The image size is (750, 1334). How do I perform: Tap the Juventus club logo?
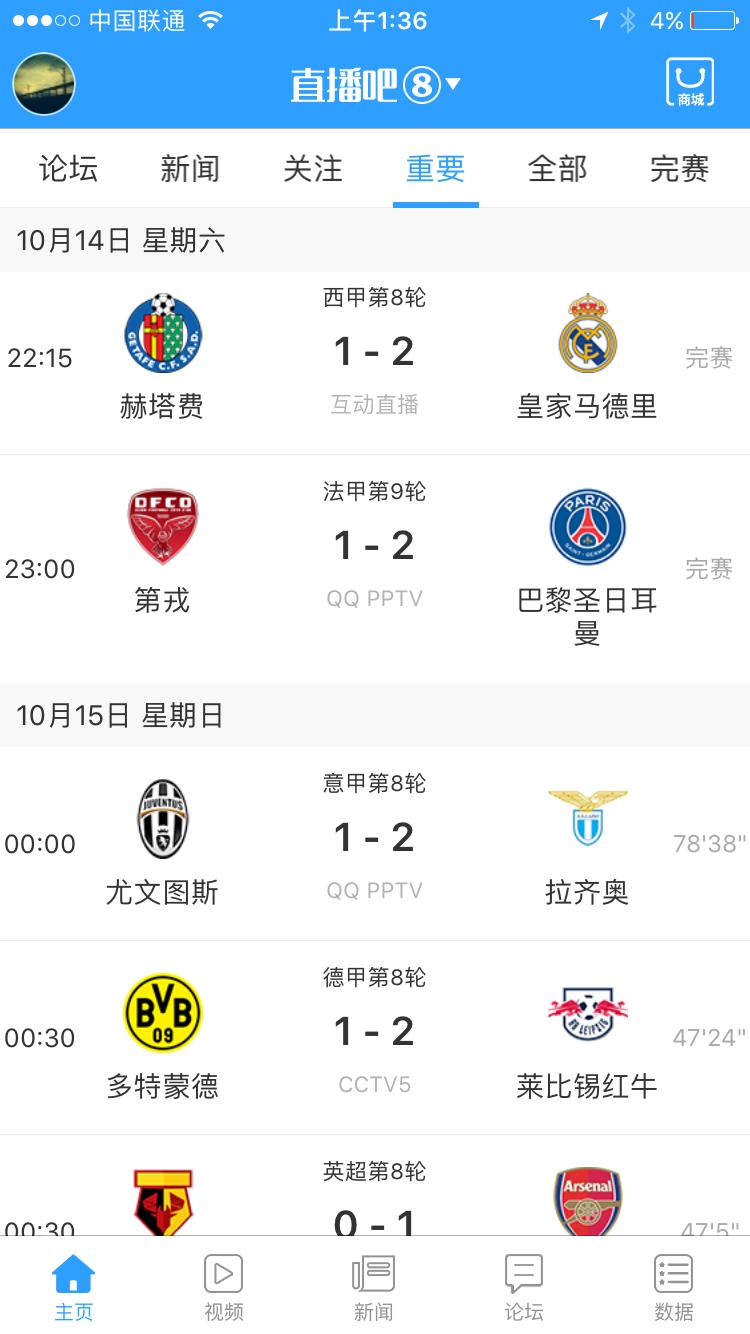[162, 817]
